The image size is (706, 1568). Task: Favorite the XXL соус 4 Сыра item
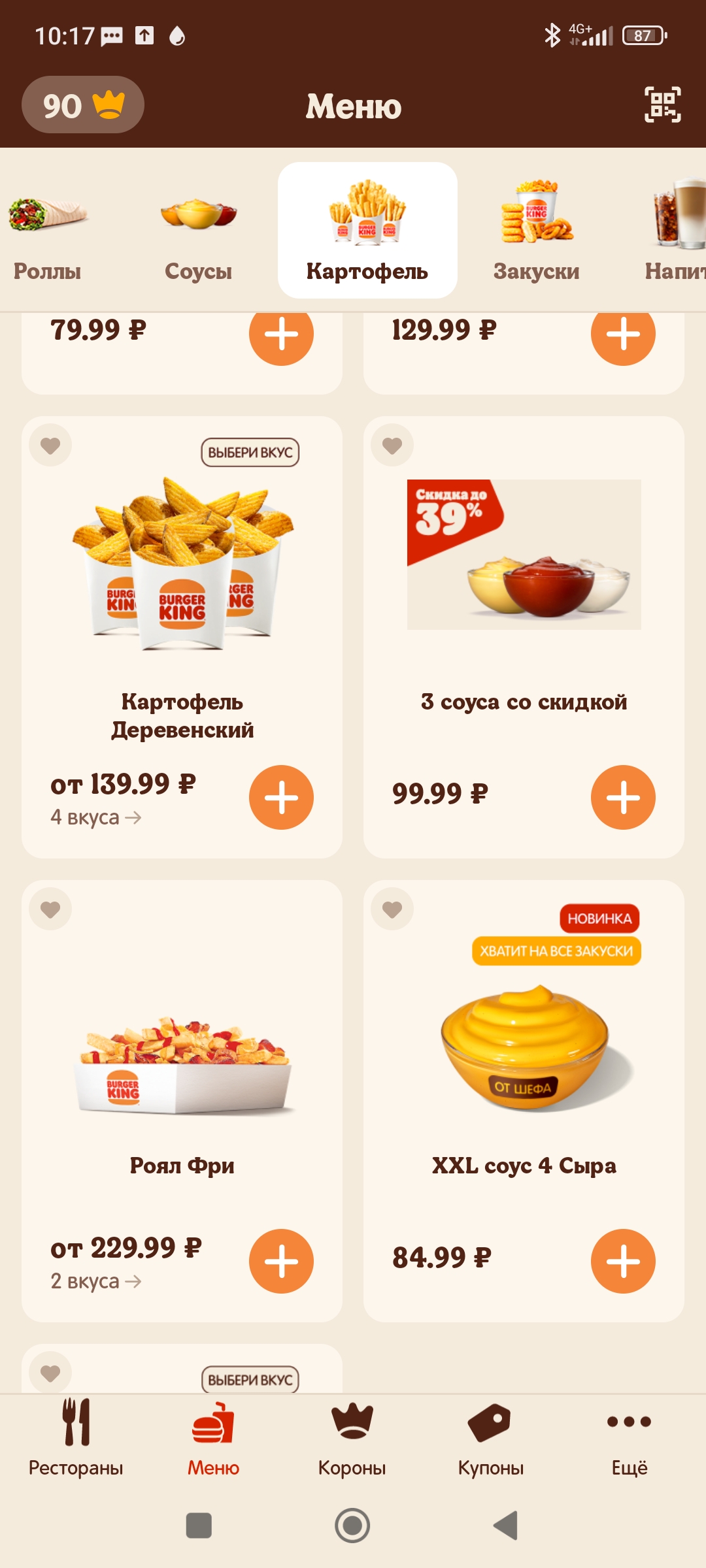392,909
